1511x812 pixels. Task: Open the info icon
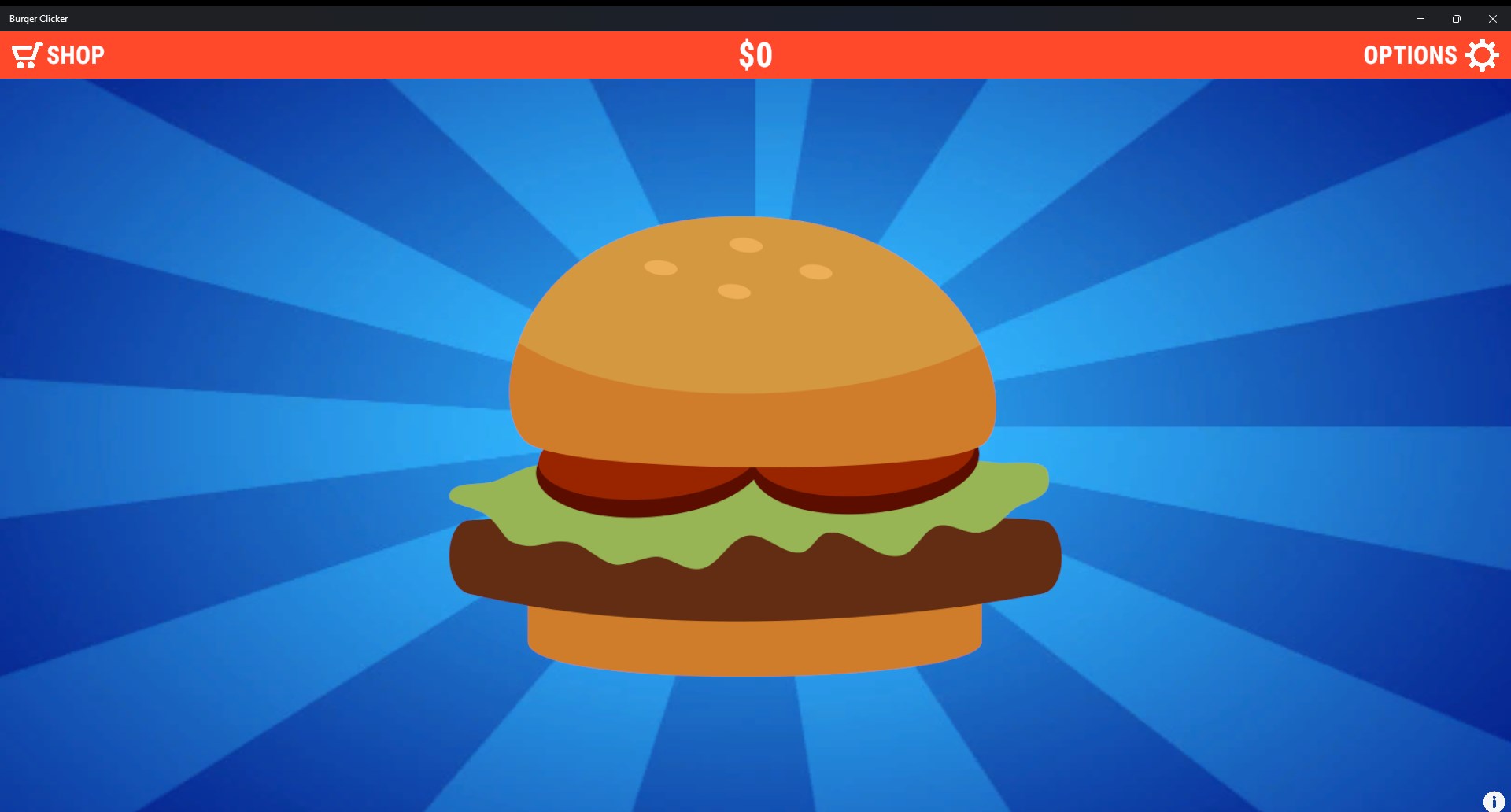coord(1493,801)
